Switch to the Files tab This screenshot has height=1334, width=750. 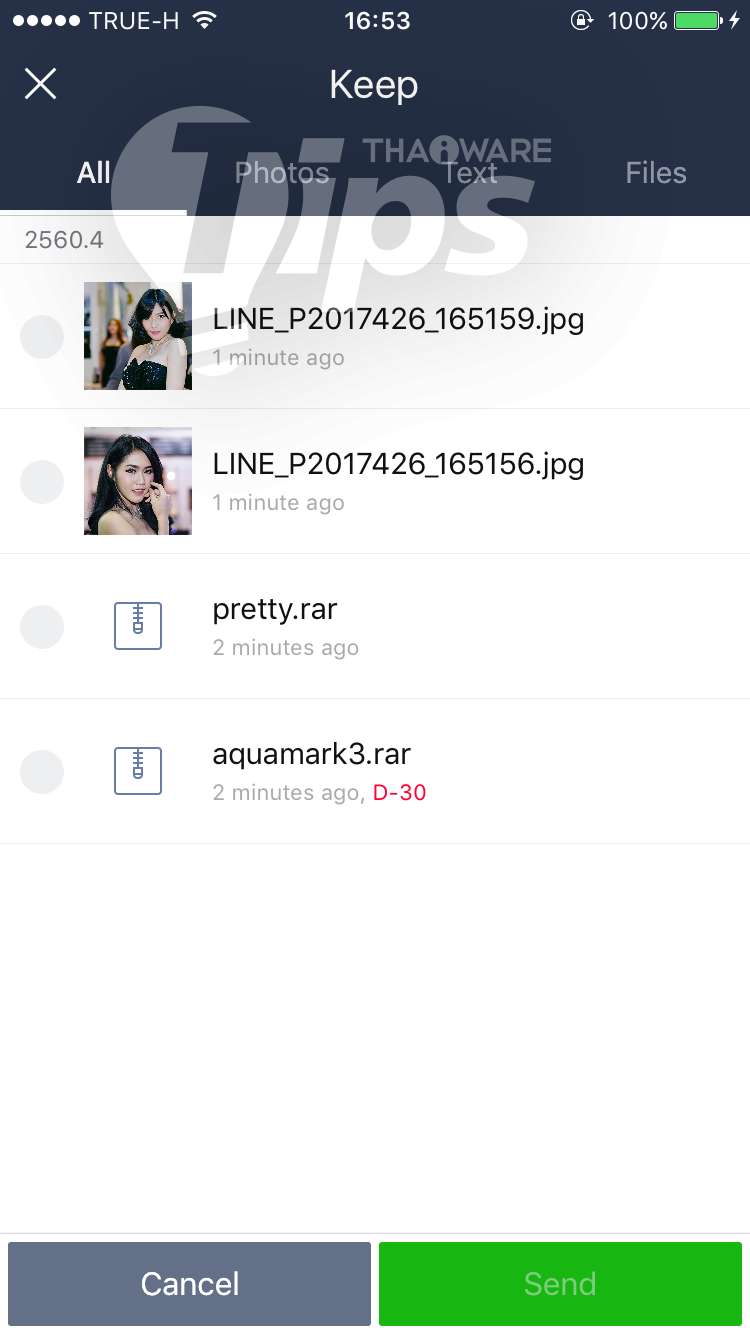click(x=656, y=173)
